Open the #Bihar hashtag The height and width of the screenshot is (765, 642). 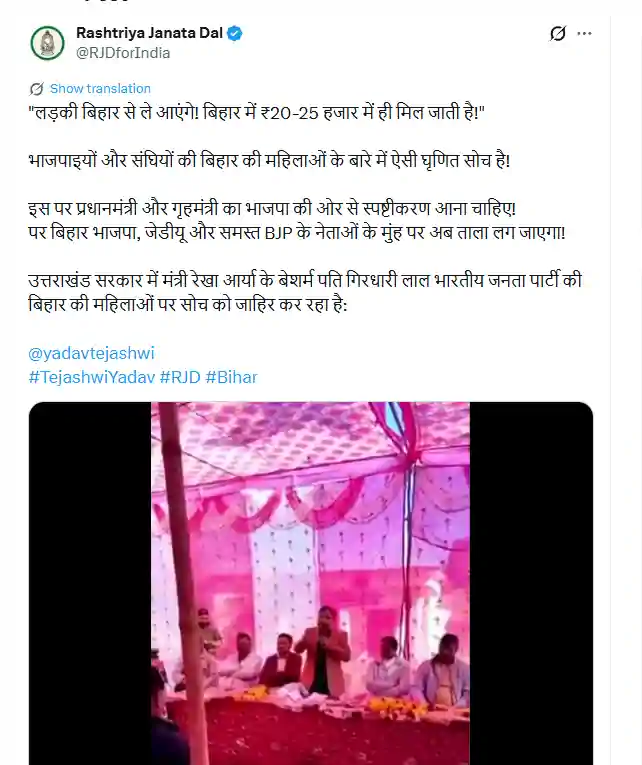(232, 378)
